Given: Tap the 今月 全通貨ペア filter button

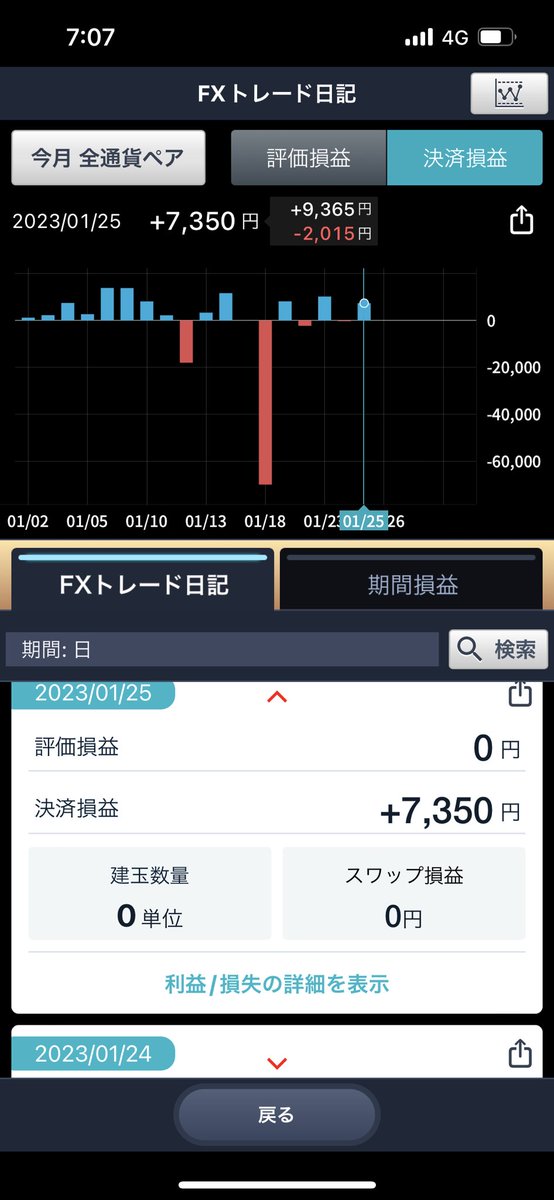Looking at the screenshot, I should (109, 158).
